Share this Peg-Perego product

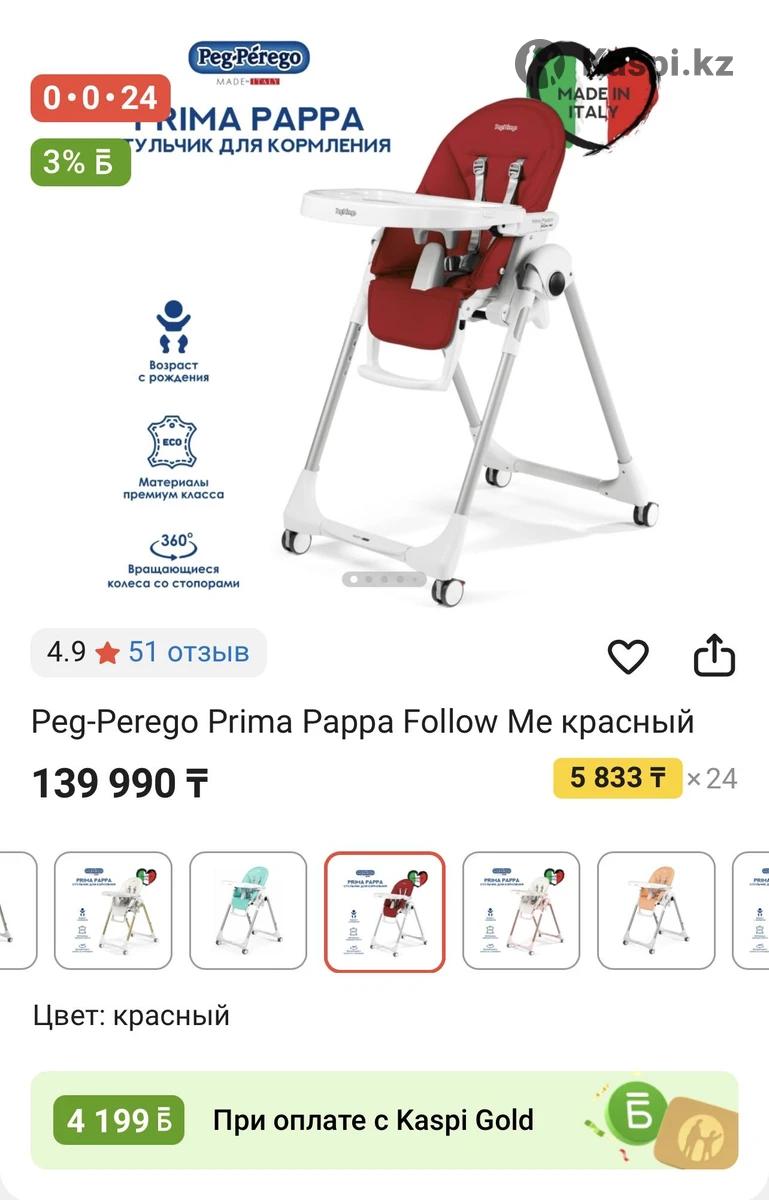714,656
